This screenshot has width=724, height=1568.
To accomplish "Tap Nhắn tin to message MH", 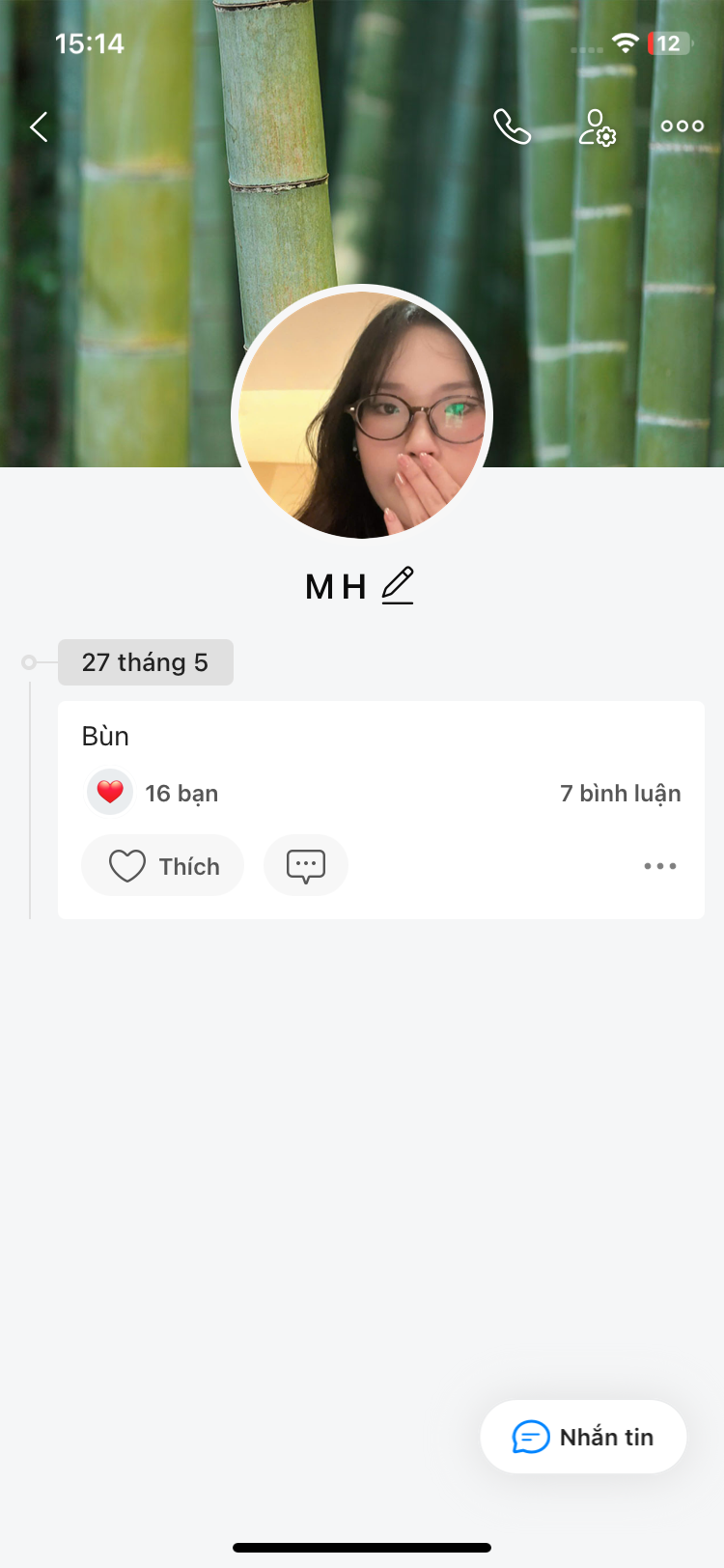I will [x=583, y=1437].
